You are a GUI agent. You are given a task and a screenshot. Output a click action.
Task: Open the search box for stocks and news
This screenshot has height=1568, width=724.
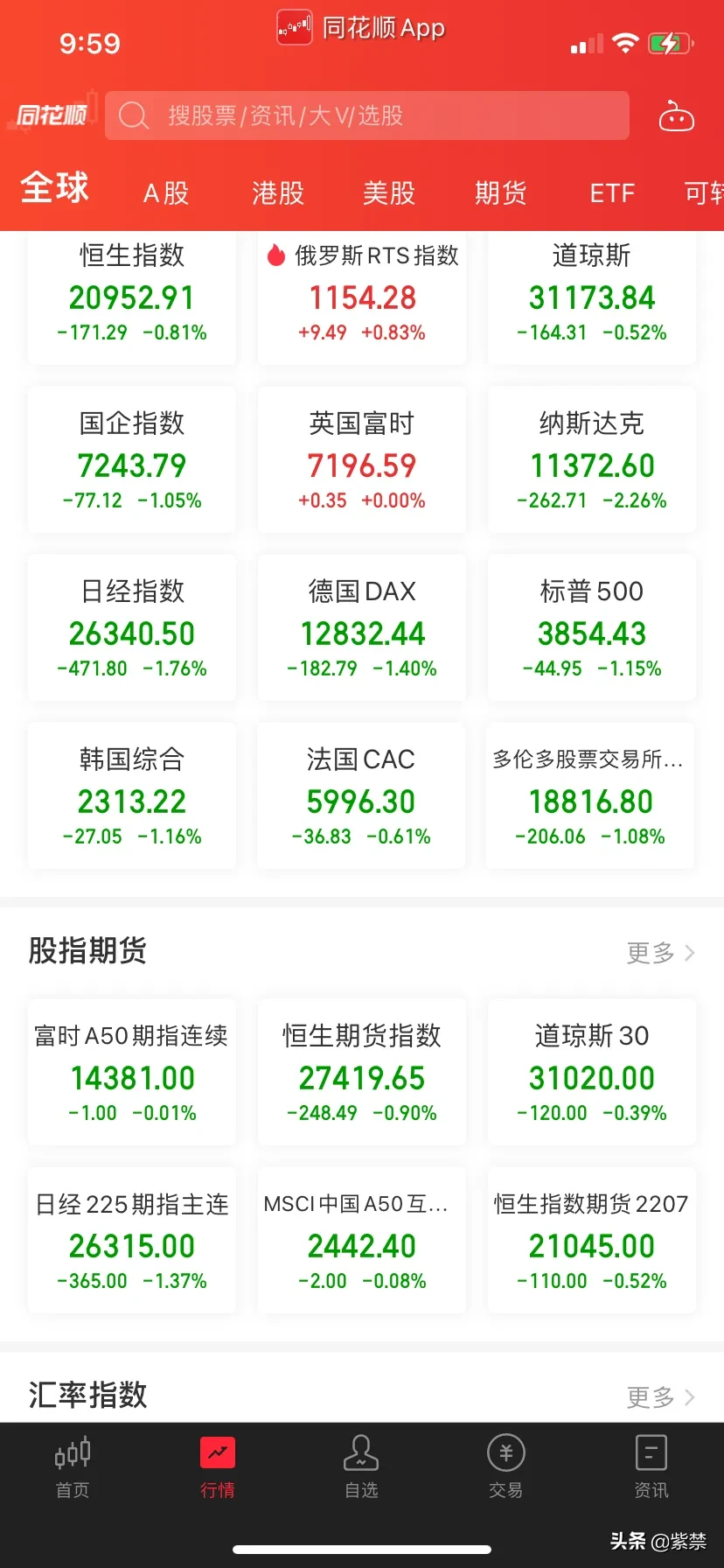pyautogui.click(x=367, y=115)
